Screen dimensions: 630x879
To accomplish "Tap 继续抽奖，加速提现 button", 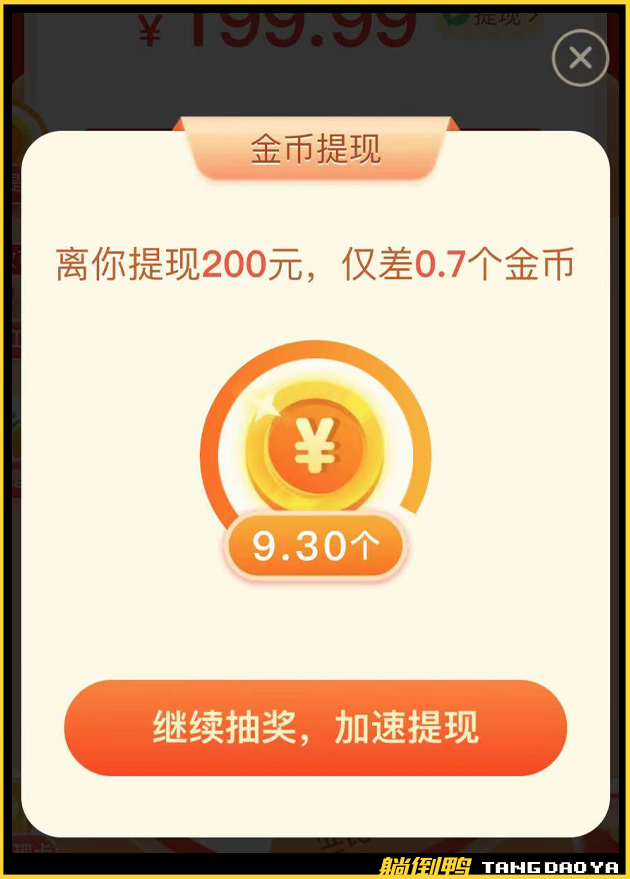I will pos(315,728).
